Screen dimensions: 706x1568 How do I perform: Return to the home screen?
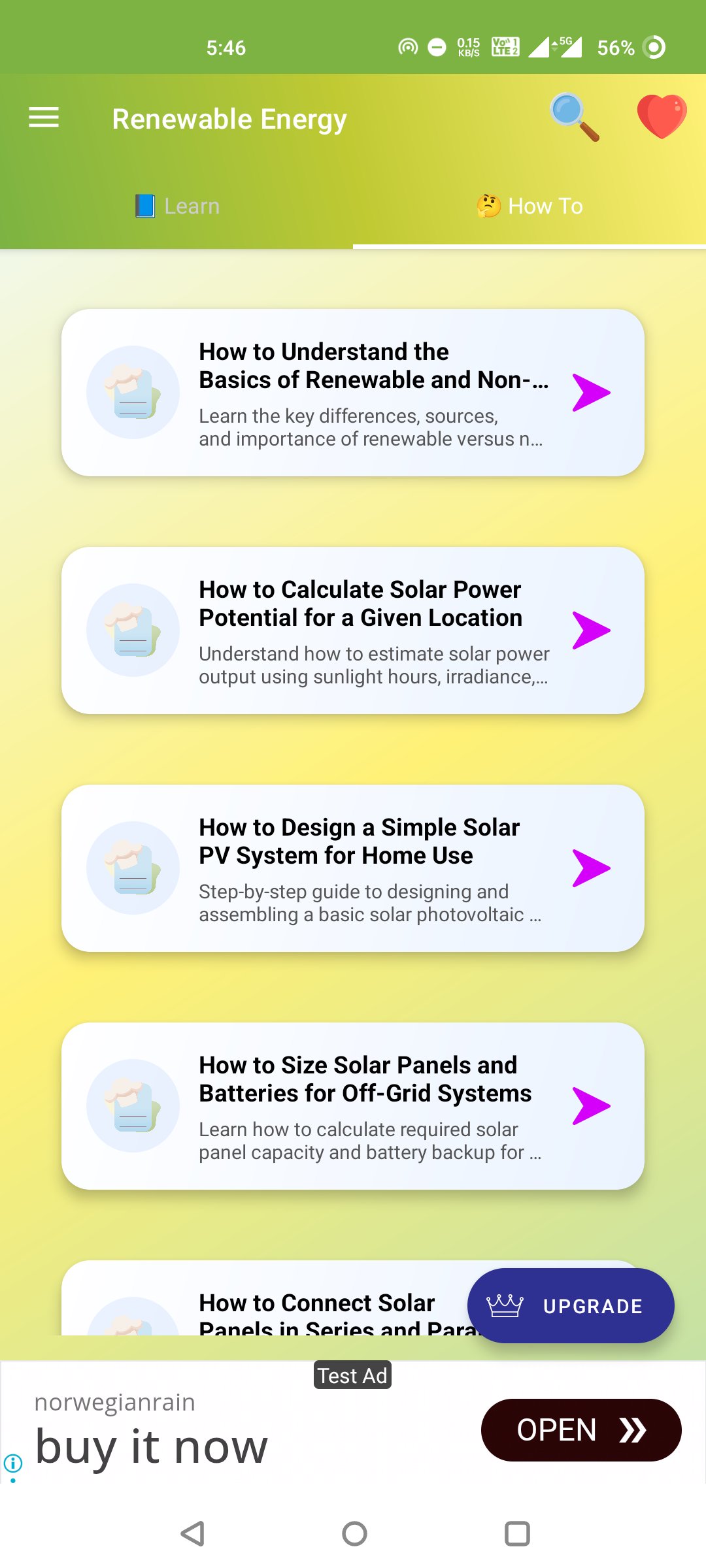[x=354, y=1533]
